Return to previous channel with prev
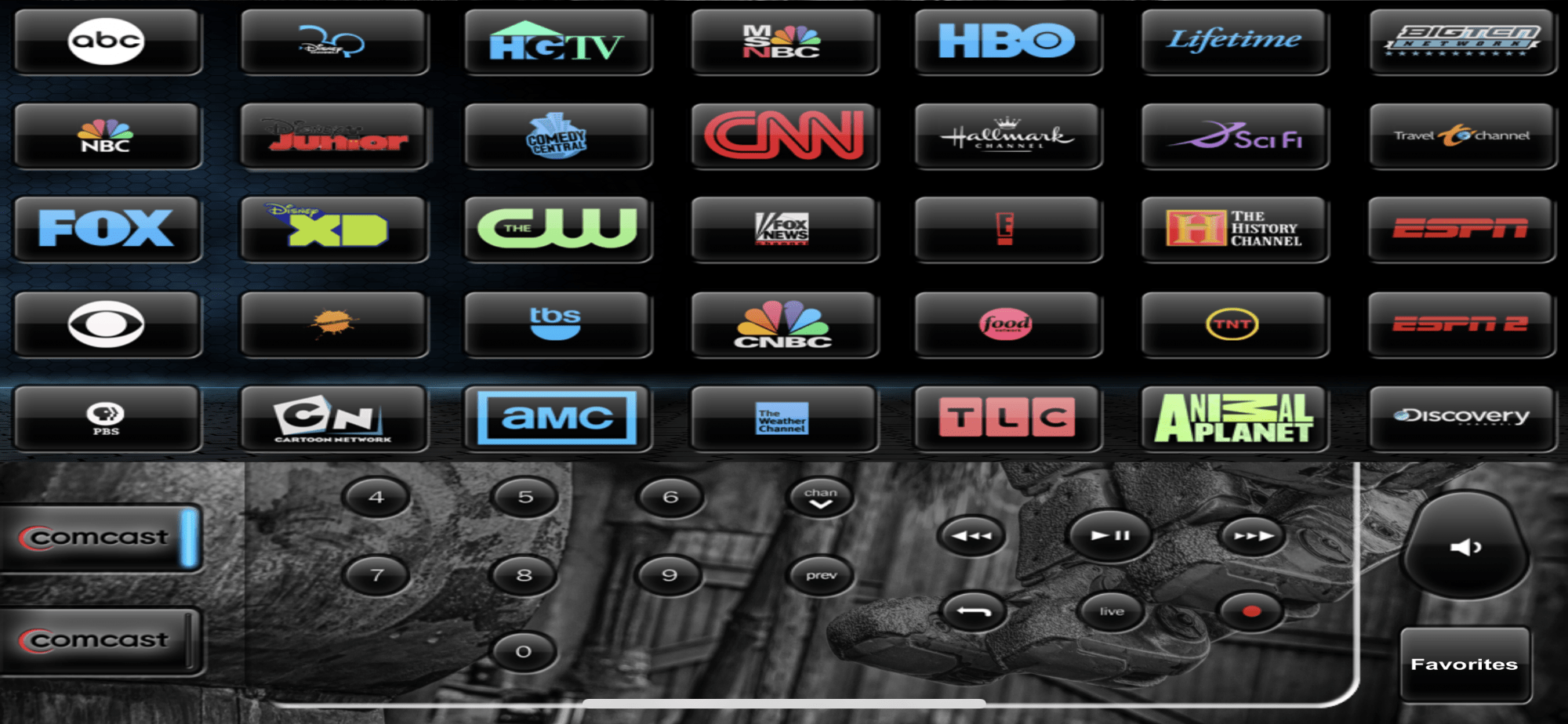The width and height of the screenshot is (1568, 724). (x=821, y=575)
